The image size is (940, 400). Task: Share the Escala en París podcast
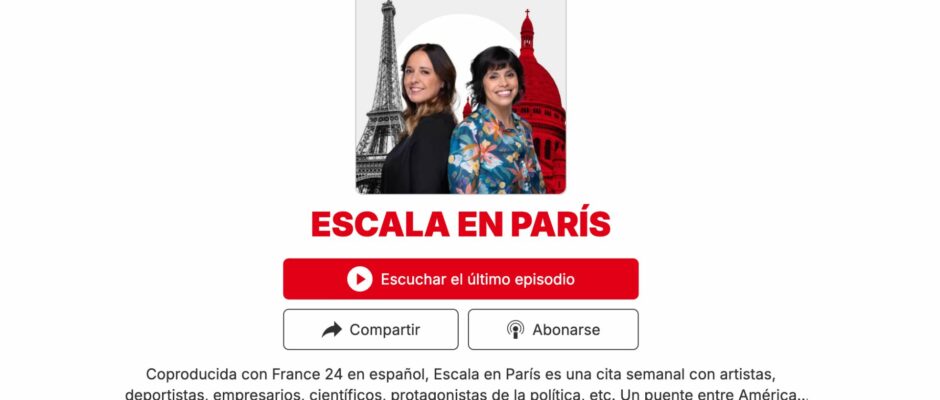click(370, 330)
